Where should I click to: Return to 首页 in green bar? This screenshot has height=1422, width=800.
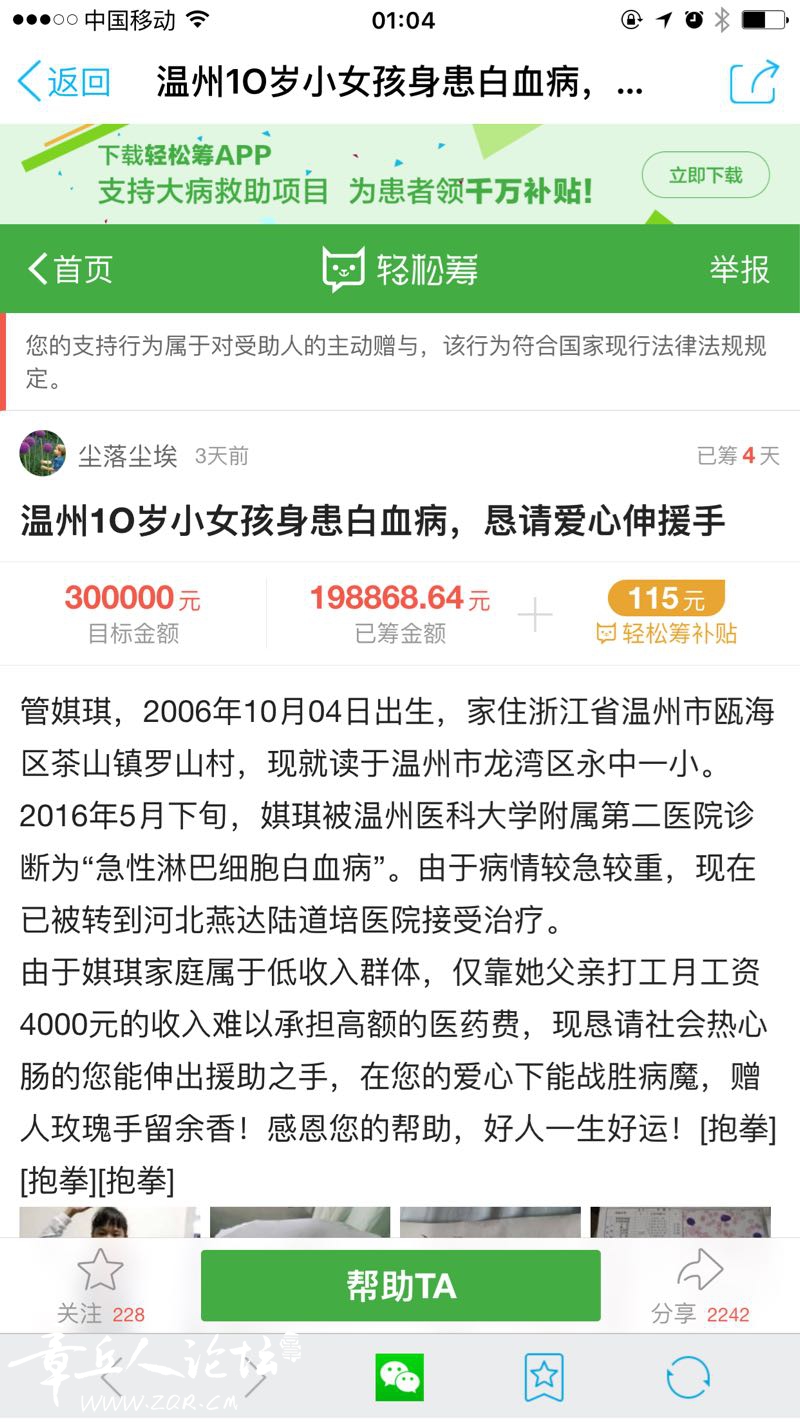70,269
